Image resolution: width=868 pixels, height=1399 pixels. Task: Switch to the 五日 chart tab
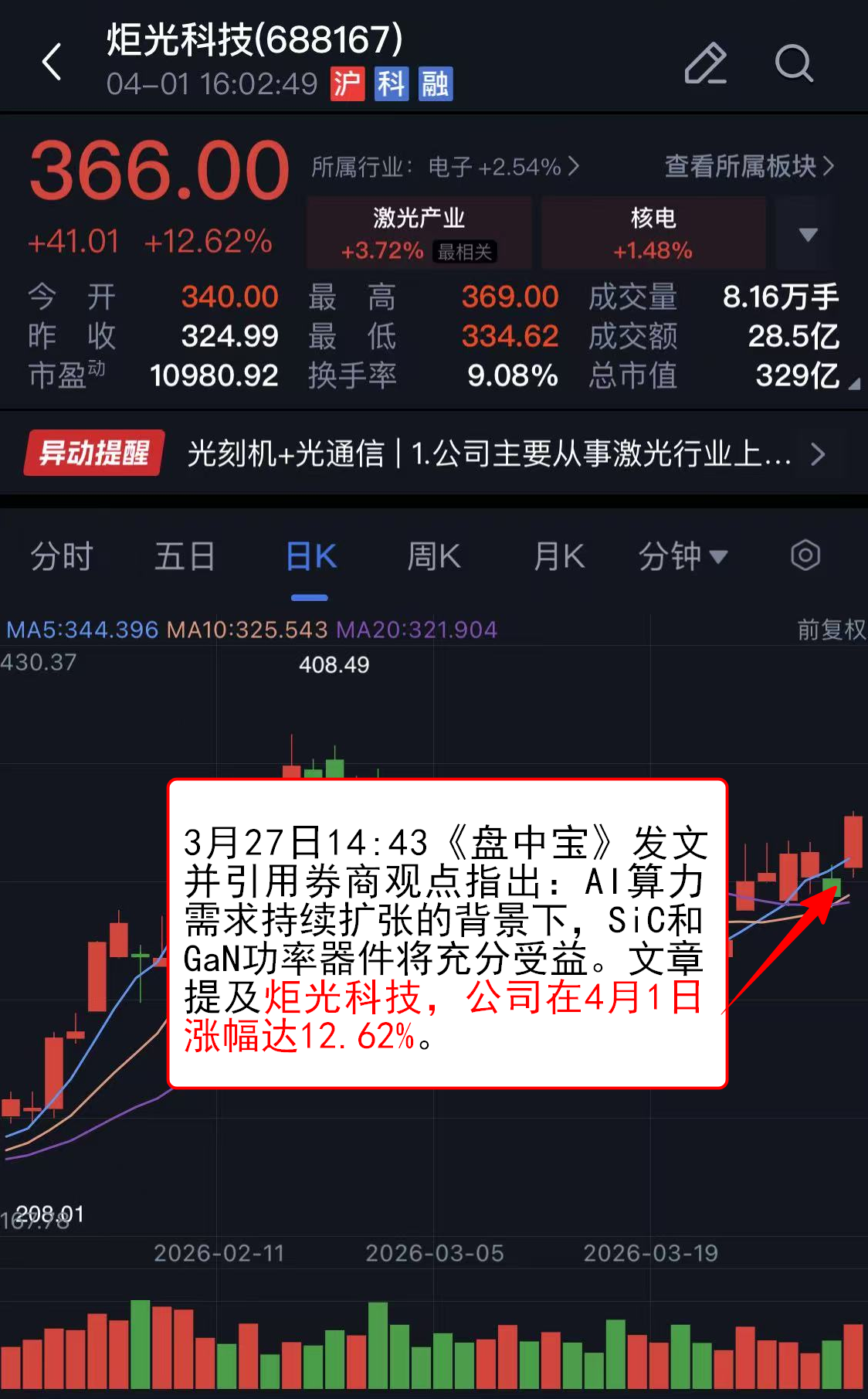[185, 556]
